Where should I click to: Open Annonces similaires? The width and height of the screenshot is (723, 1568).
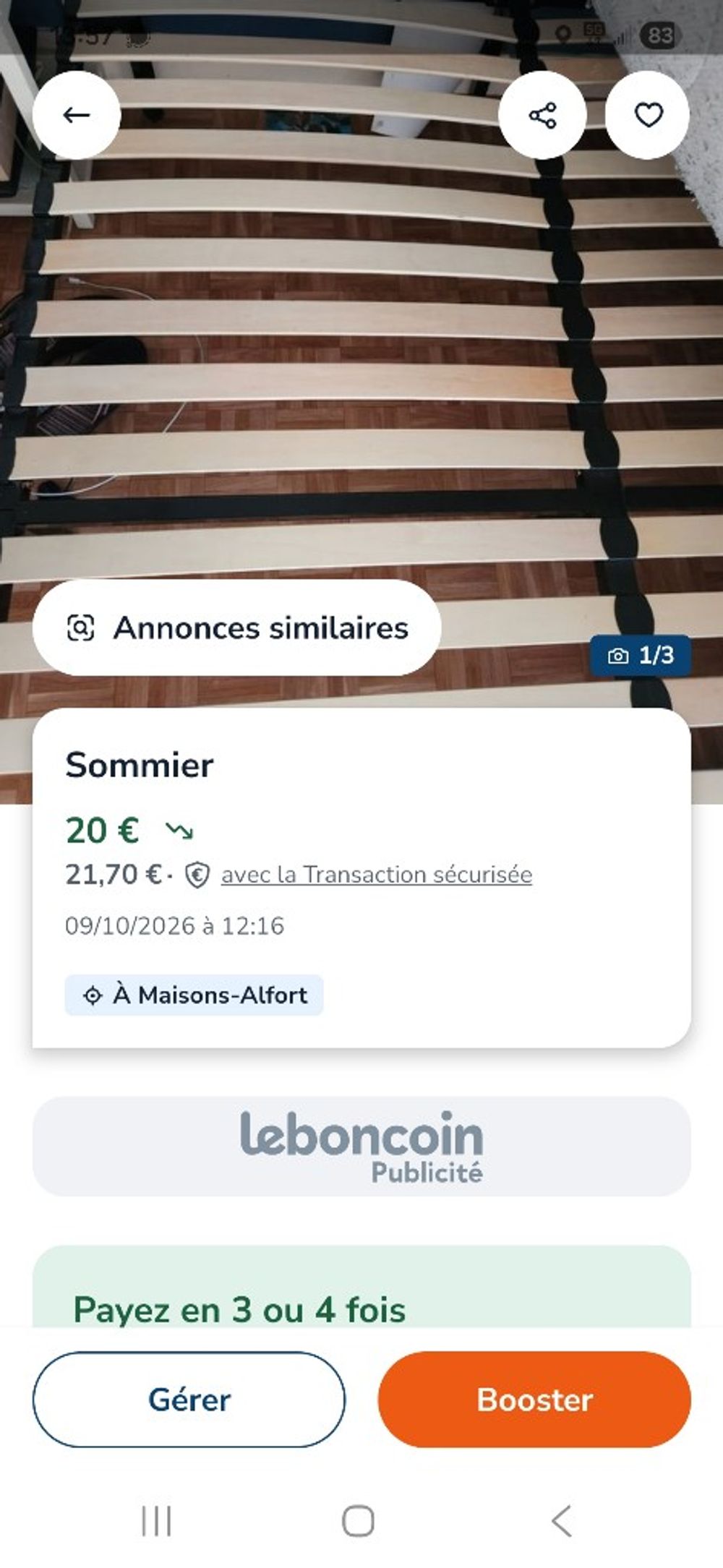point(236,627)
